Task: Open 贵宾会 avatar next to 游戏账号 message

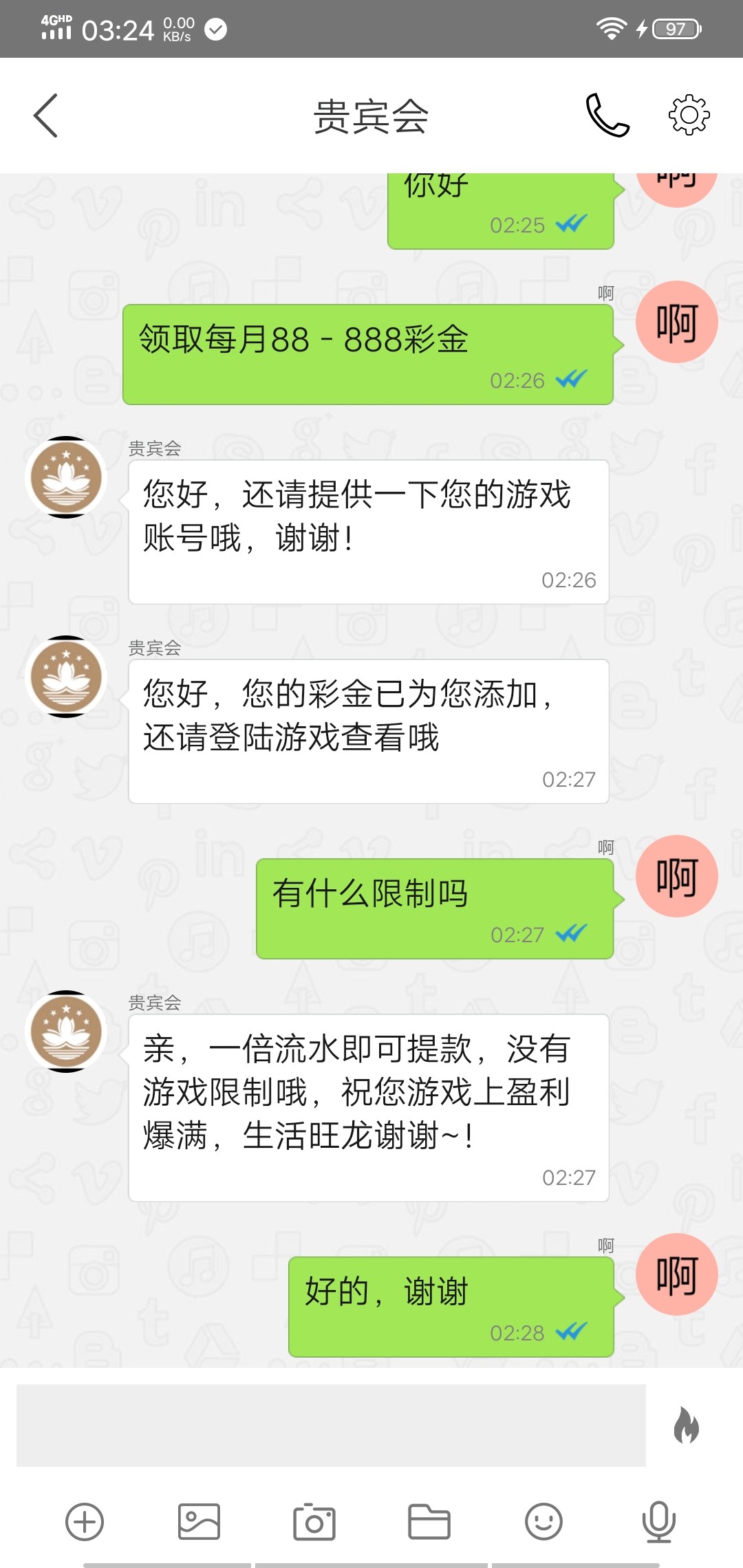Action: point(66,477)
